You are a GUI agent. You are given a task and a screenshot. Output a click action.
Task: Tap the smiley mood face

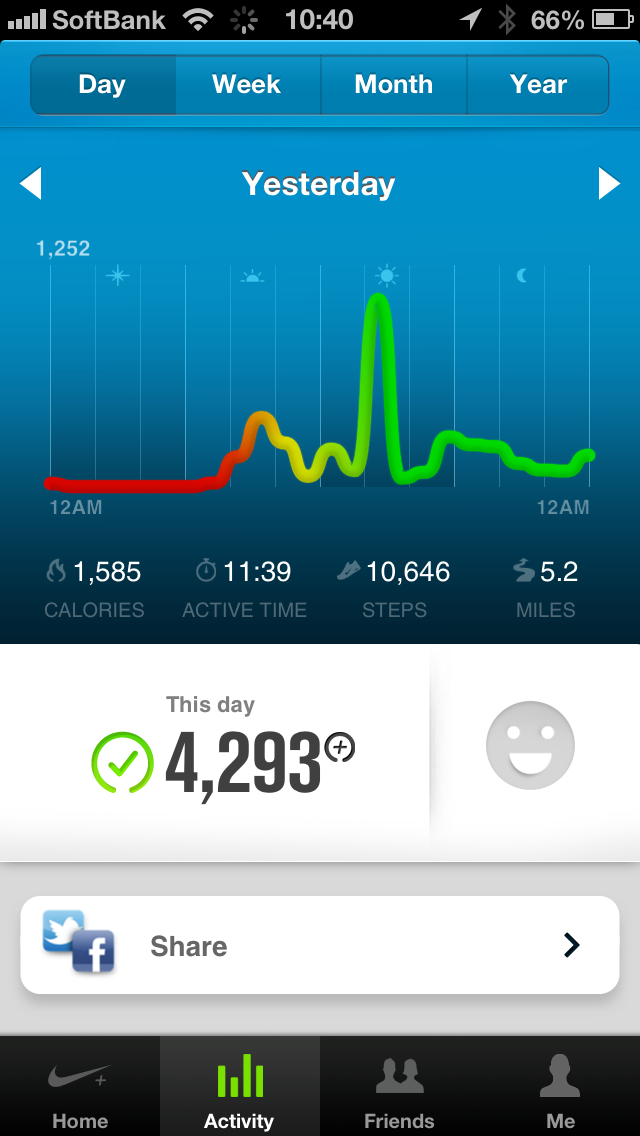pyautogui.click(x=530, y=745)
